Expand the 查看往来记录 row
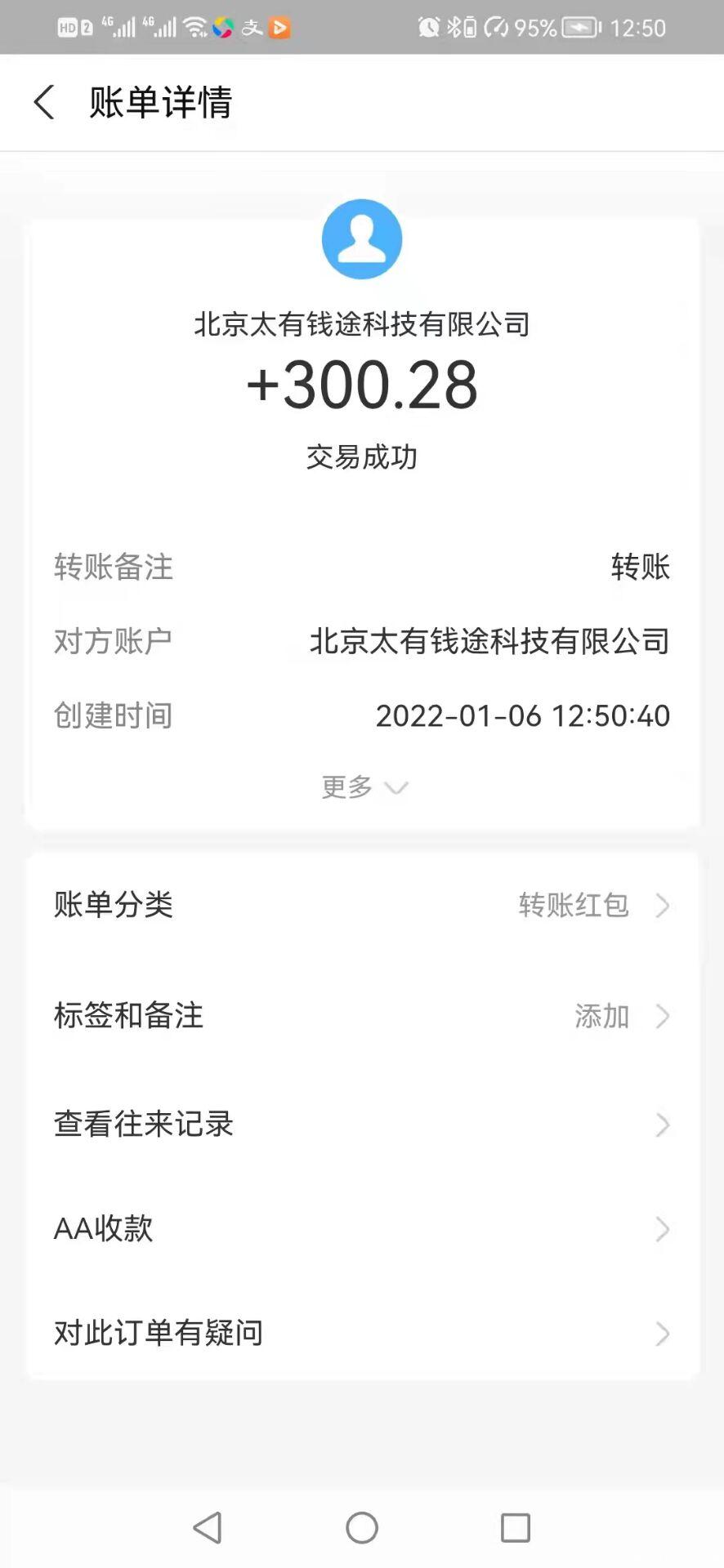Screen dimensions: 724x1568 [663, 1125]
